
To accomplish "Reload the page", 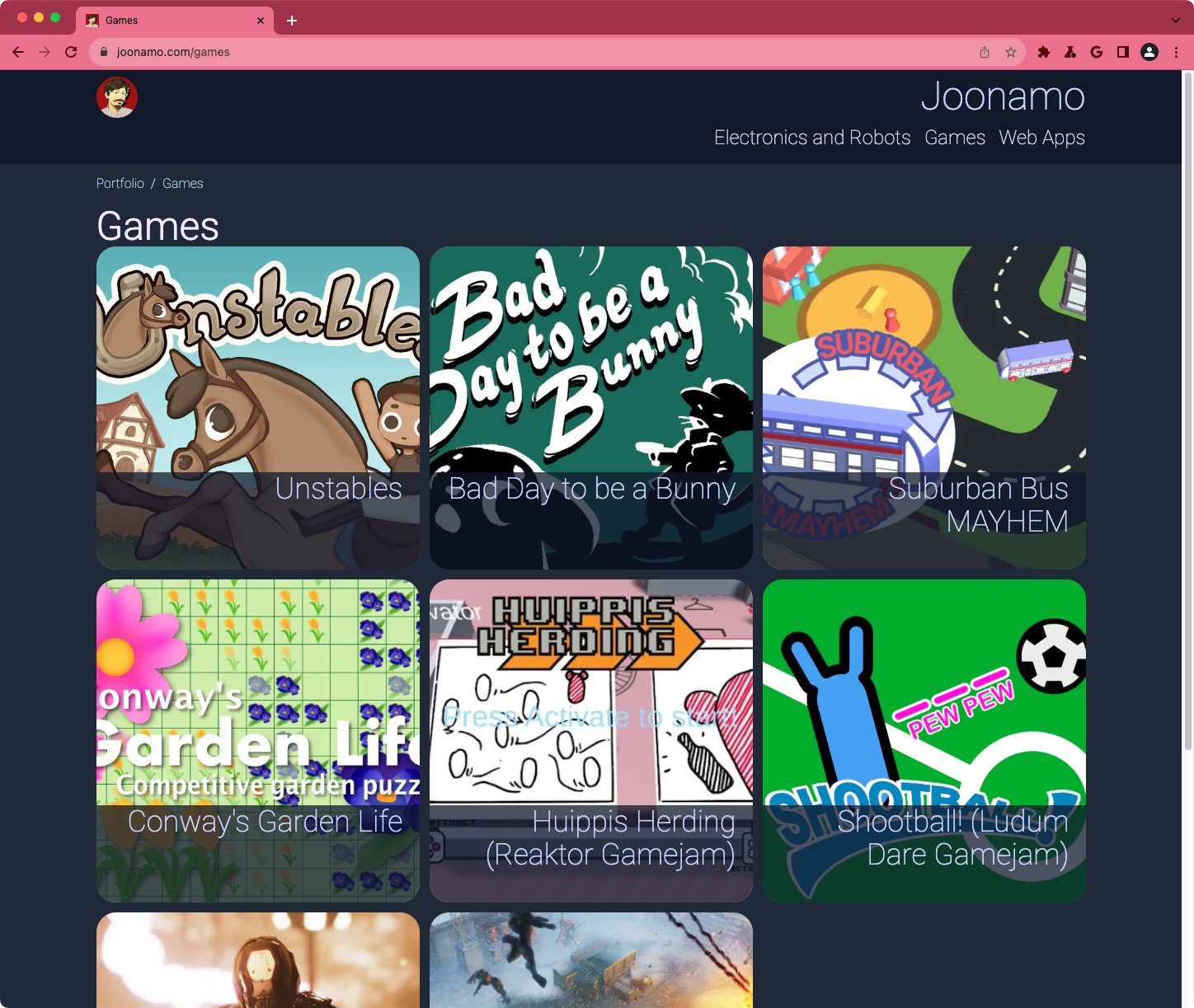I will 71,52.
